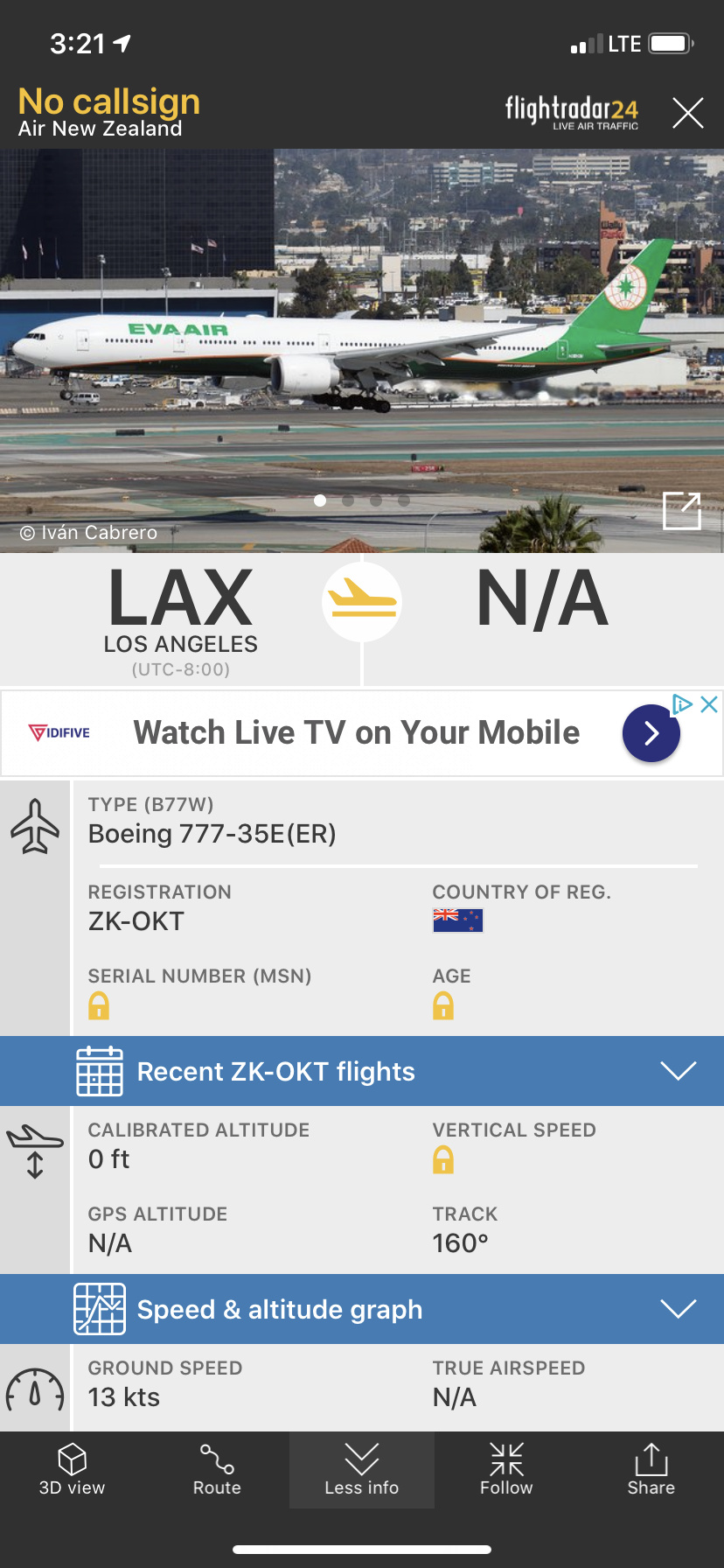Show the flight route
The width and height of the screenshot is (724, 1568).
pyautogui.click(x=217, y=1471)
